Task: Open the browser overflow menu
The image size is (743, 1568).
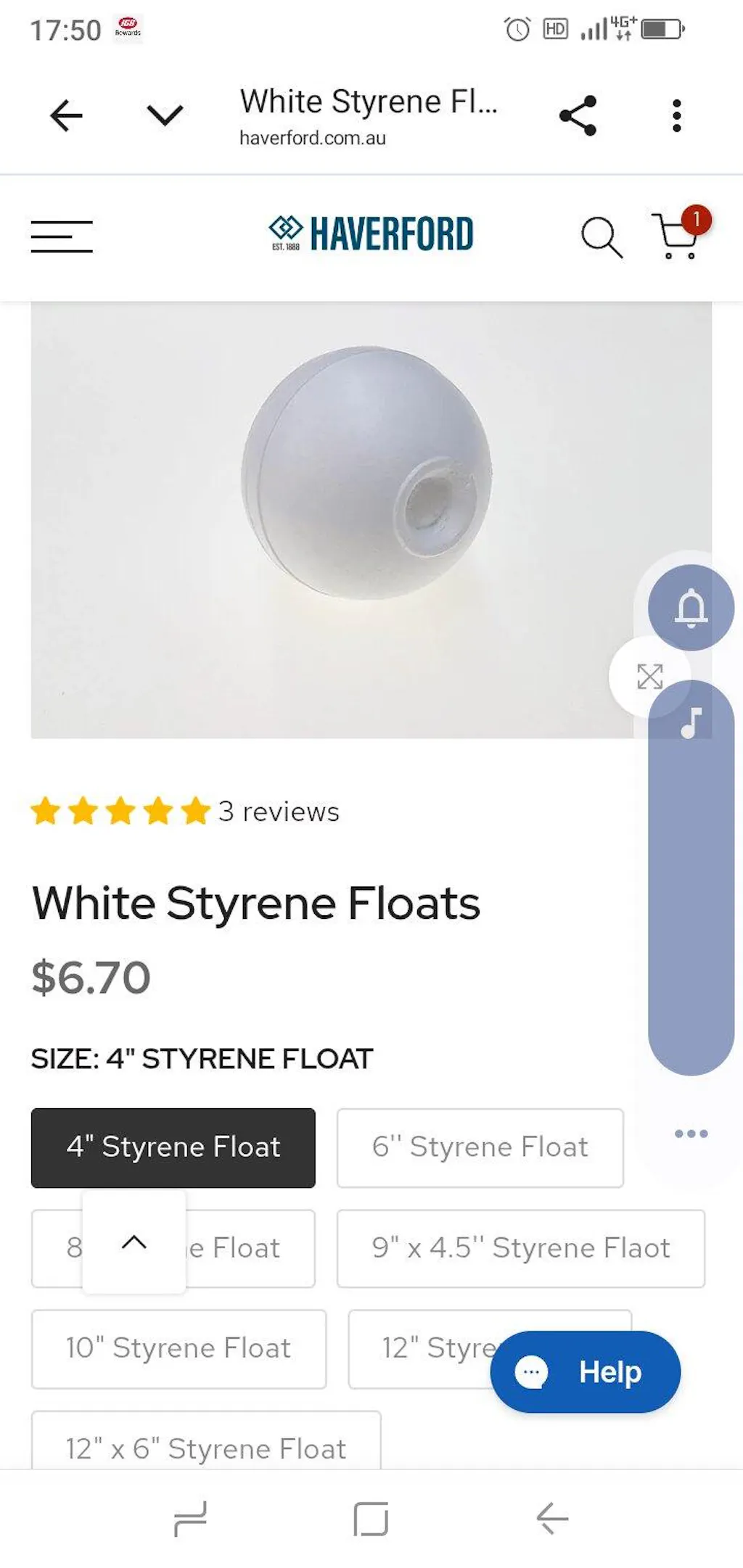Action: point(676,115)
